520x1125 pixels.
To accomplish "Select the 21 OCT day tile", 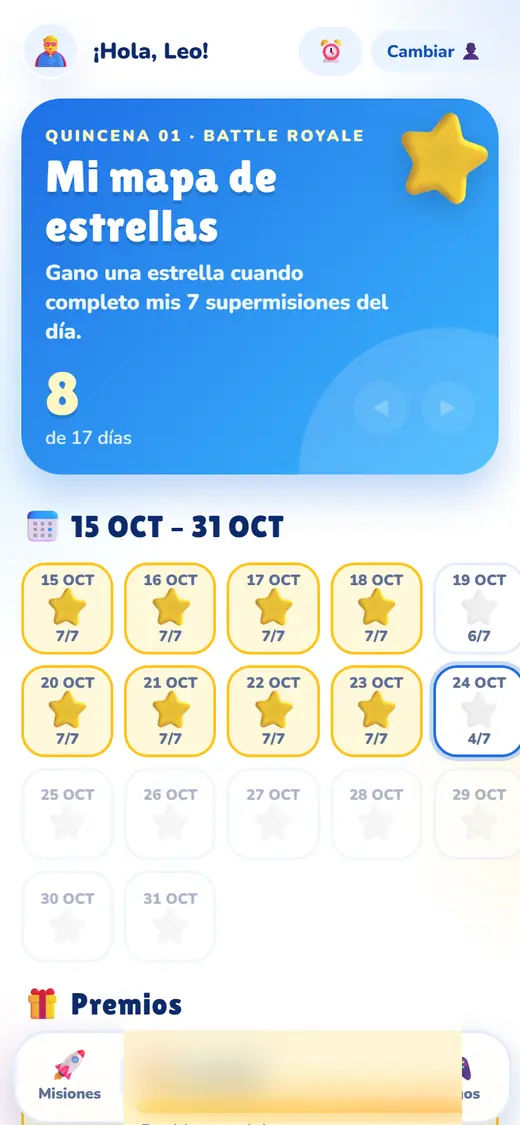I will coord(170,711).
